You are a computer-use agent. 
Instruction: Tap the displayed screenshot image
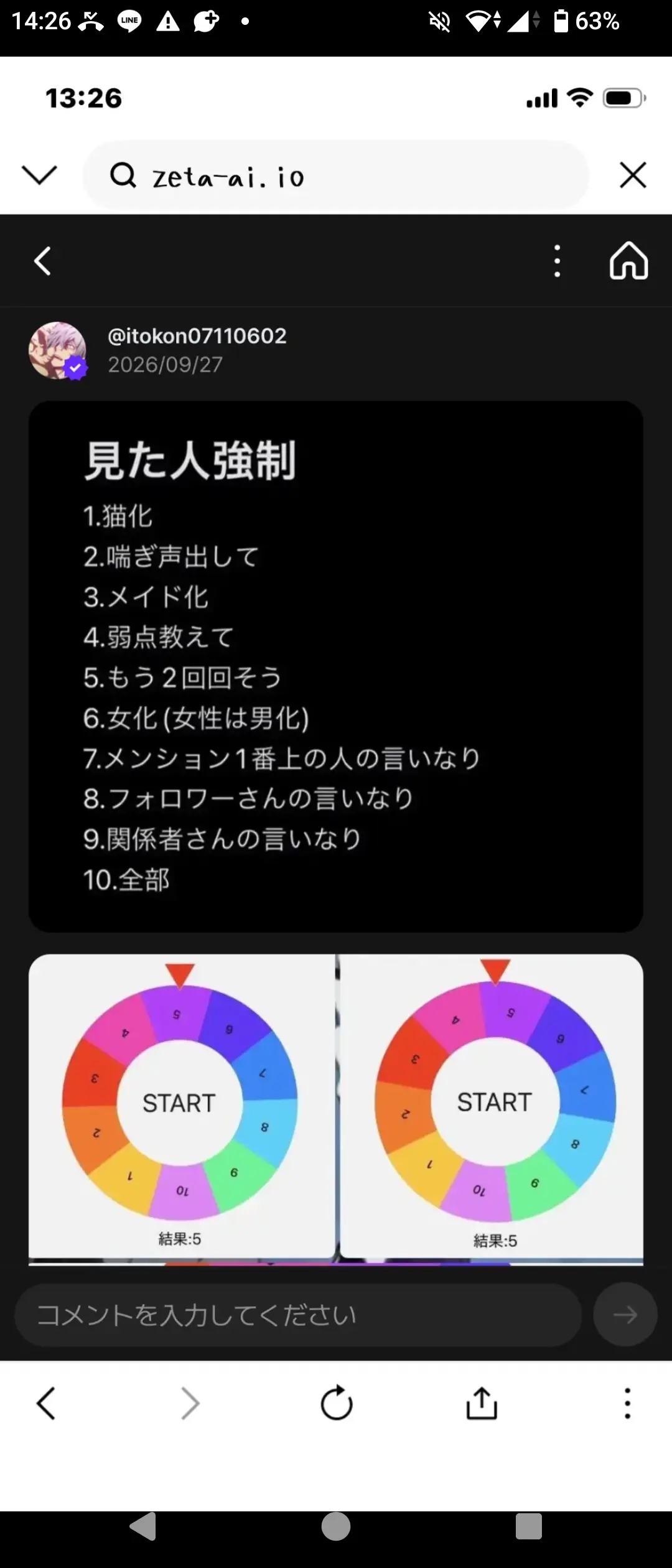(336, 784)
